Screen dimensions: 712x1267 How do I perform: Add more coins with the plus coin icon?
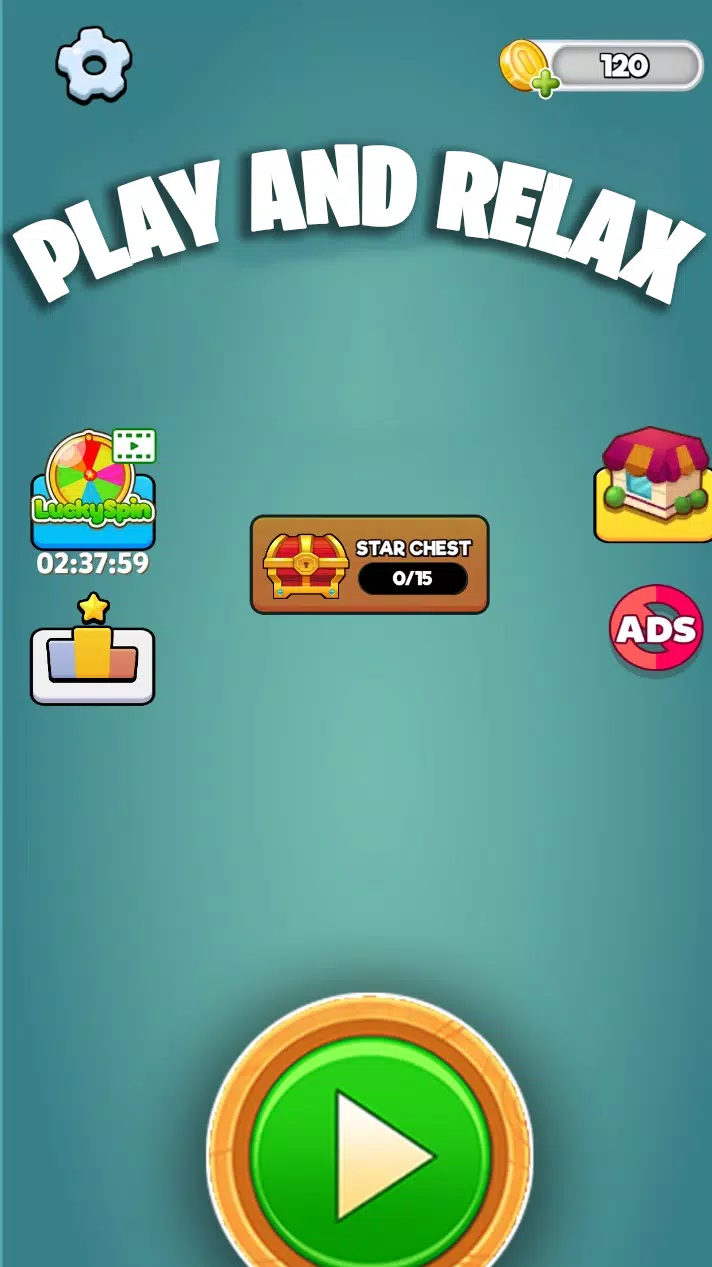tap(527, 68)
